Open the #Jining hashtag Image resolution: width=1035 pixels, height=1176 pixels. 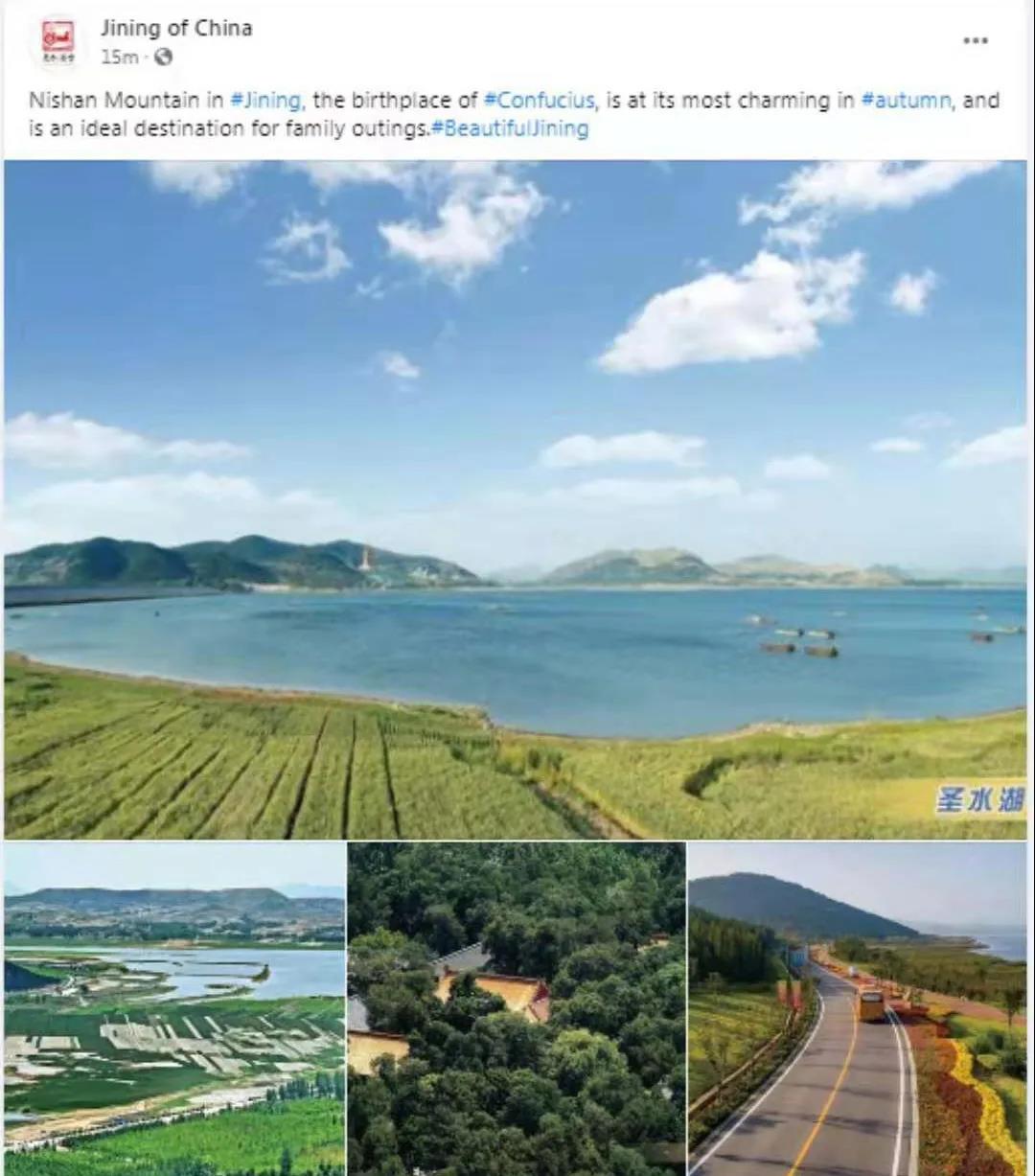coord(266,101)
